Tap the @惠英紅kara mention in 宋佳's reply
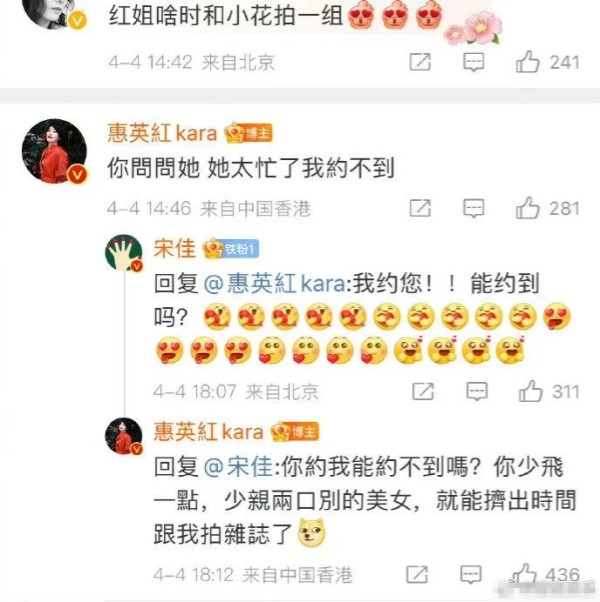Image resolution: width=600 pixels, height=602 pixels. [273, 284]
